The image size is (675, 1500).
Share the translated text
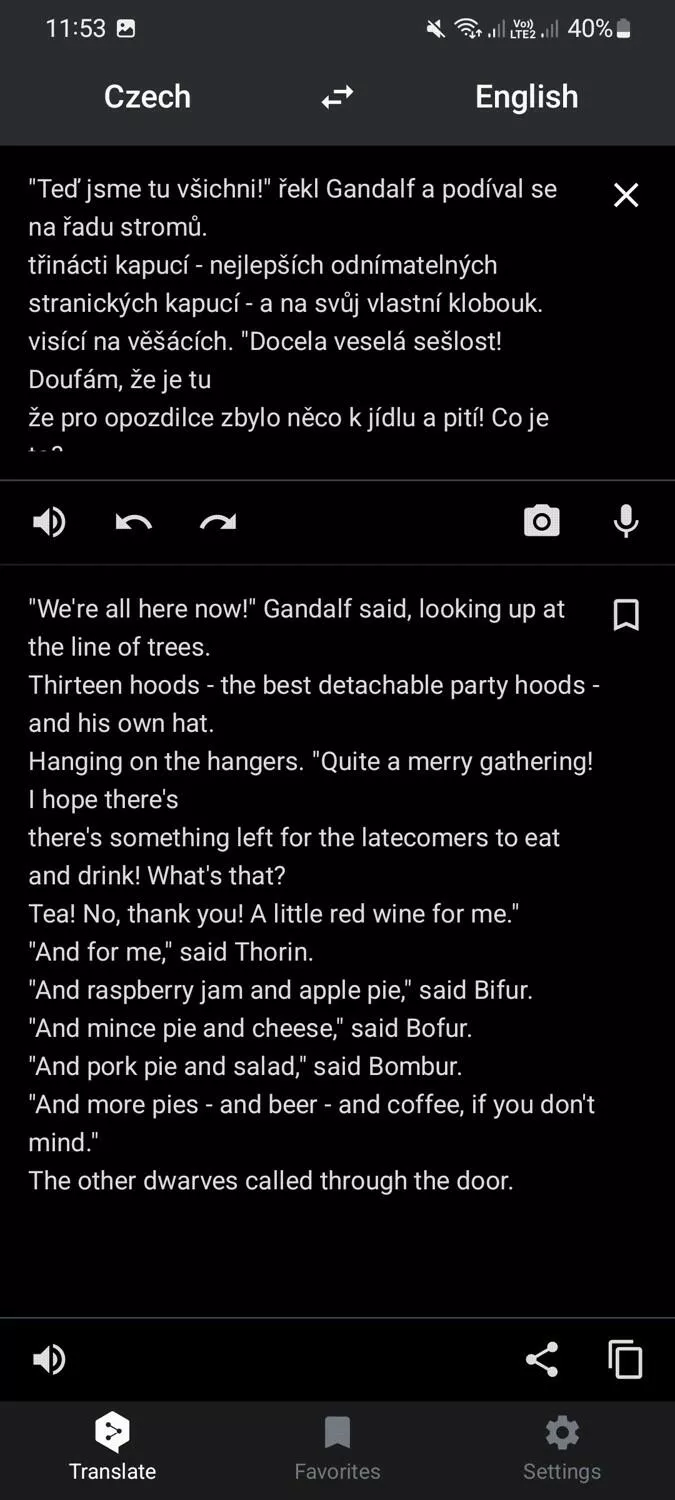pos(542,1360)
